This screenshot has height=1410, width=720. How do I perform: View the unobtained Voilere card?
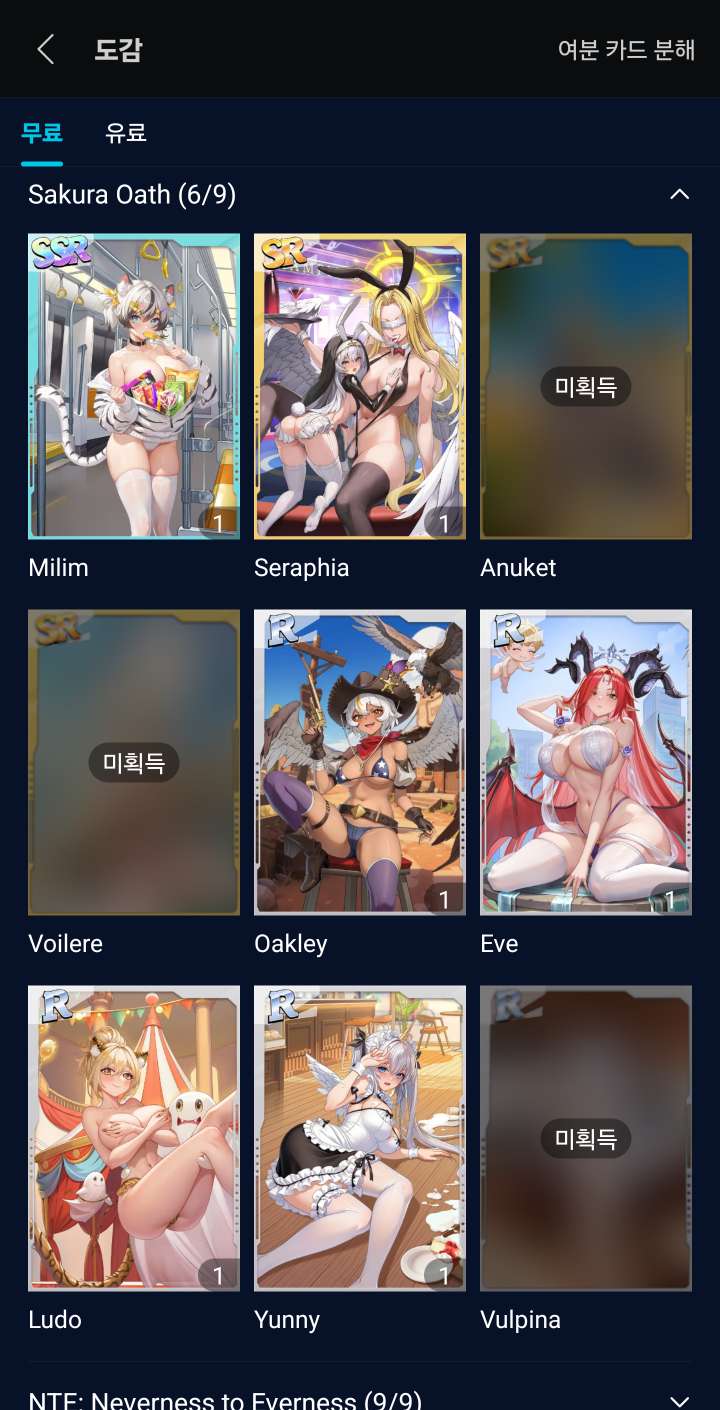(134, 762)
